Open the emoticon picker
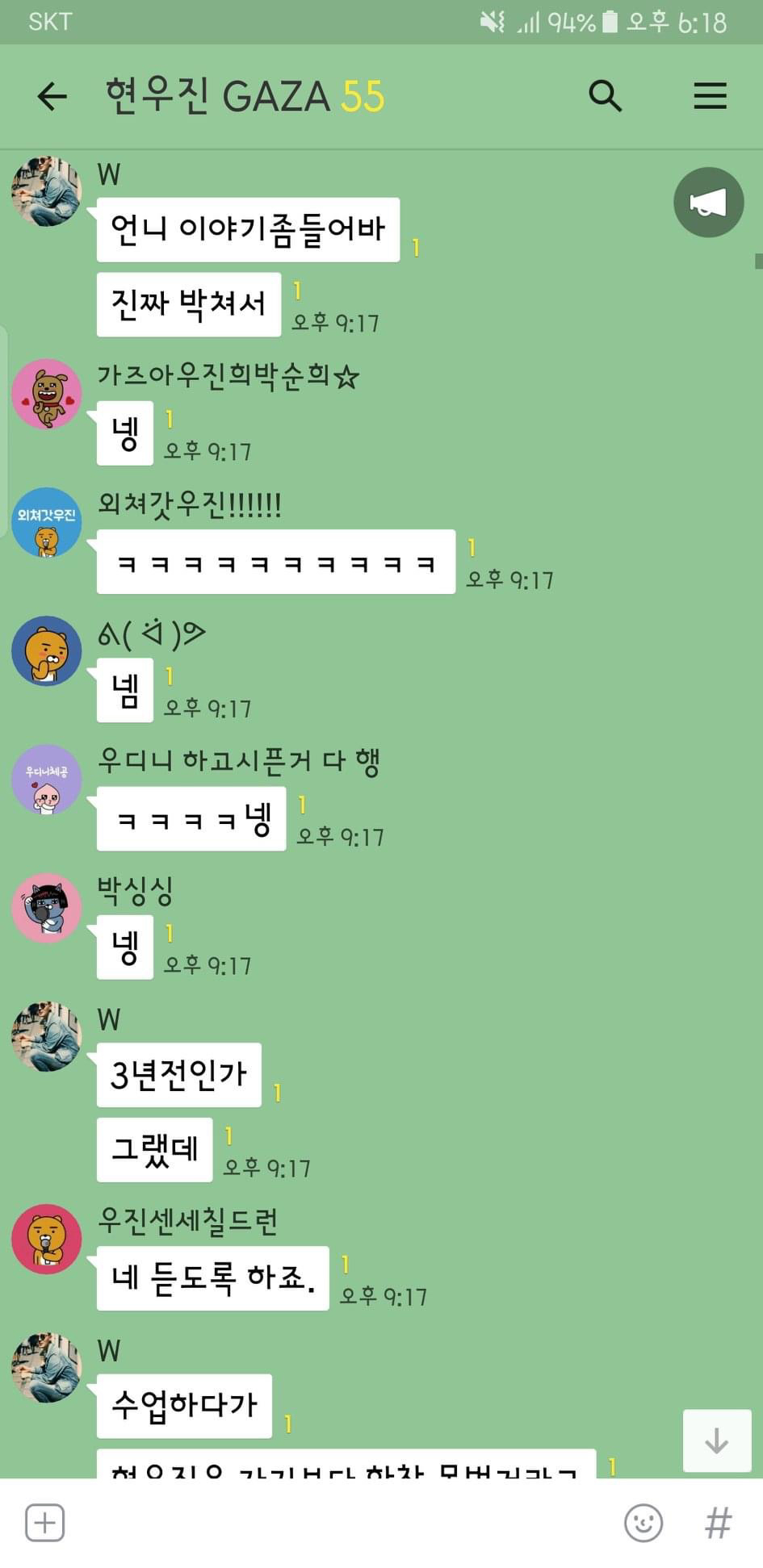Viewport: 763px width, 1568px height. pos(644,1523)
